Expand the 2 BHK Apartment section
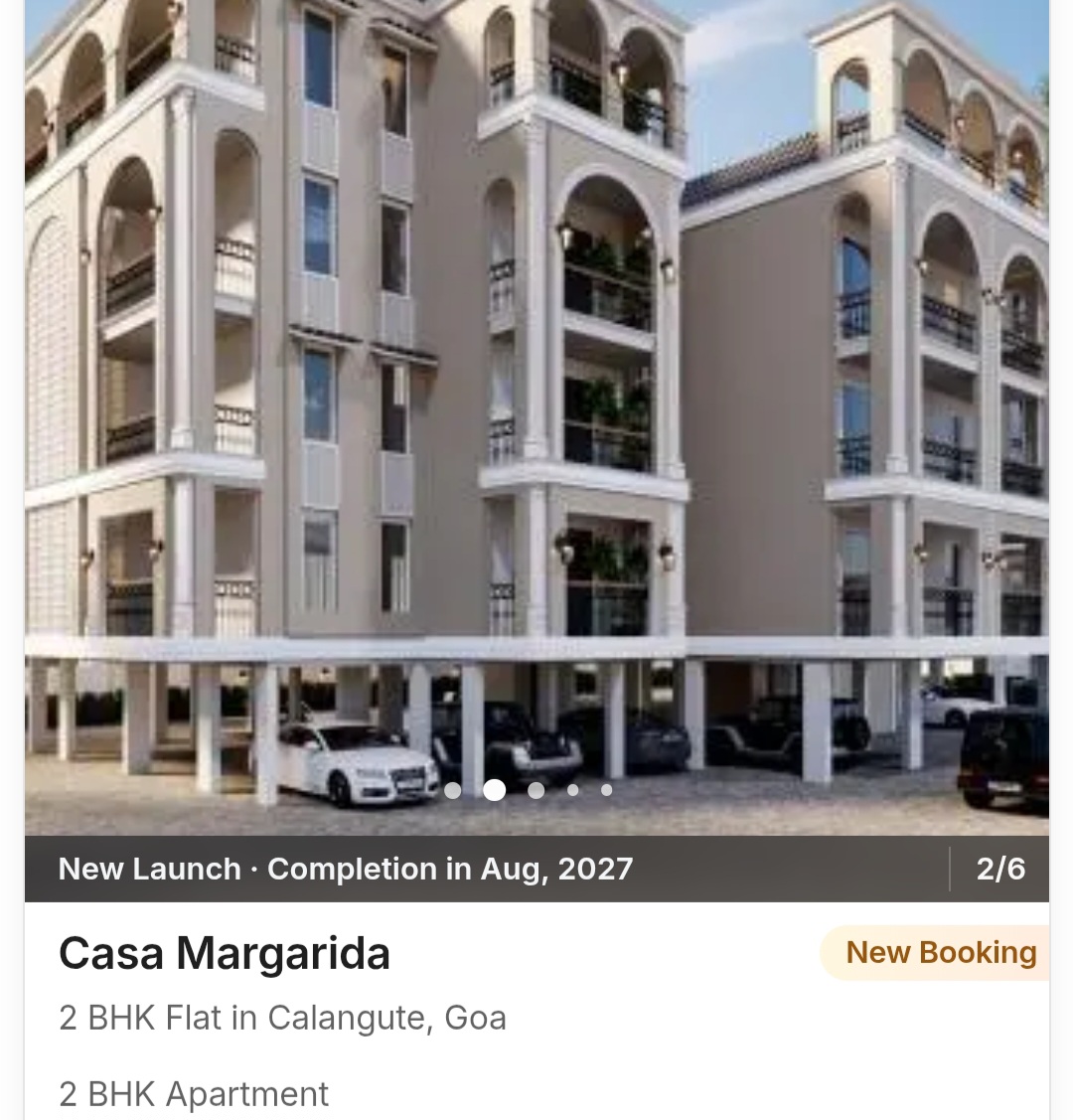Image resolution: width=1073 pixels, height=1120 pixels. (x=194, y=1093)
